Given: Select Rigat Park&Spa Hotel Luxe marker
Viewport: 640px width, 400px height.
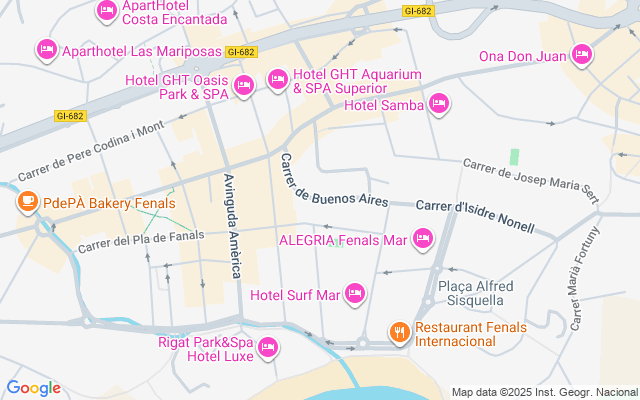Looking at the screenshot, I should [267, 347].
